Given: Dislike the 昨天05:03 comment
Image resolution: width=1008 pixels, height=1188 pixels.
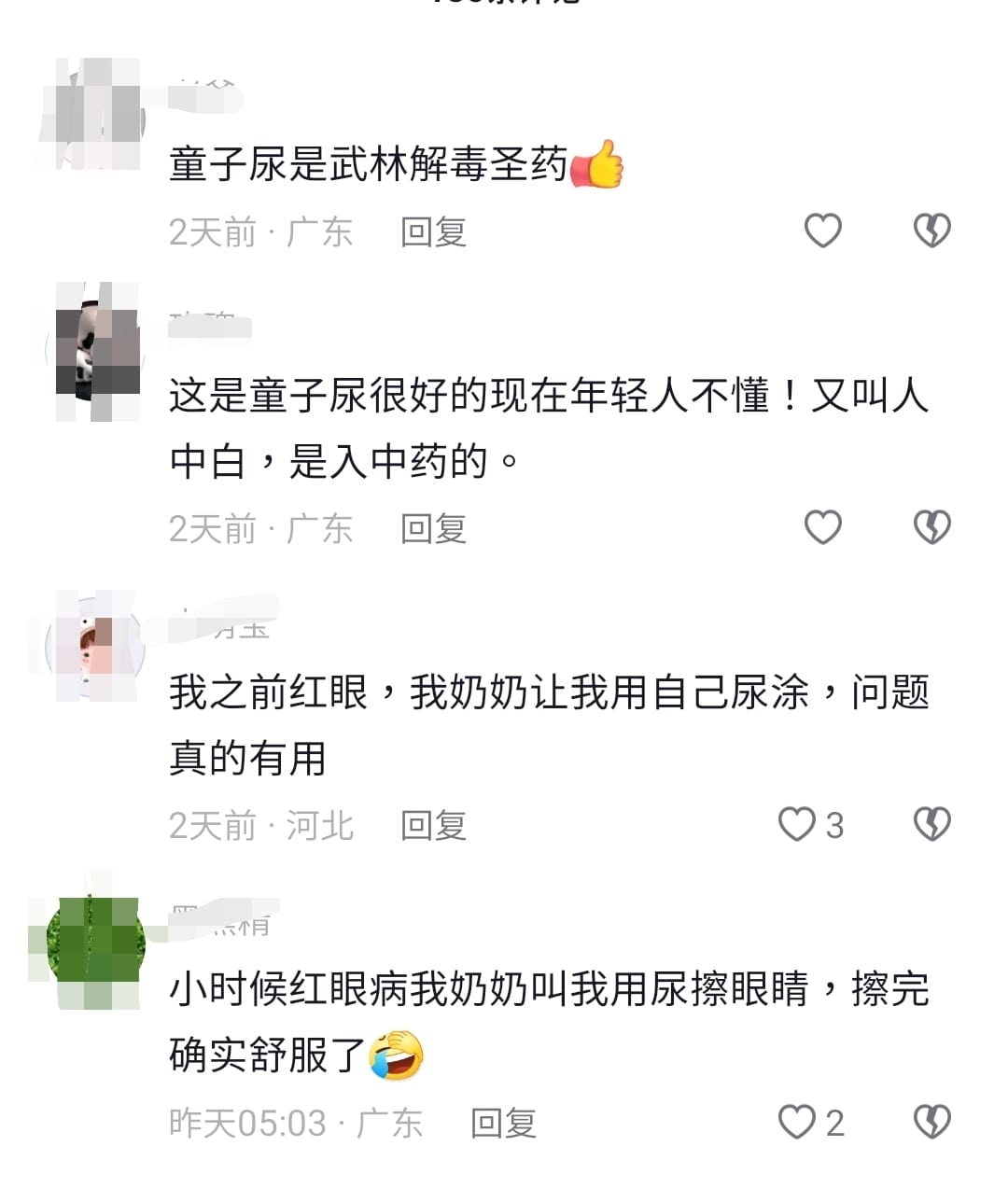Looking at the screenshot, I should [931, 1122].
